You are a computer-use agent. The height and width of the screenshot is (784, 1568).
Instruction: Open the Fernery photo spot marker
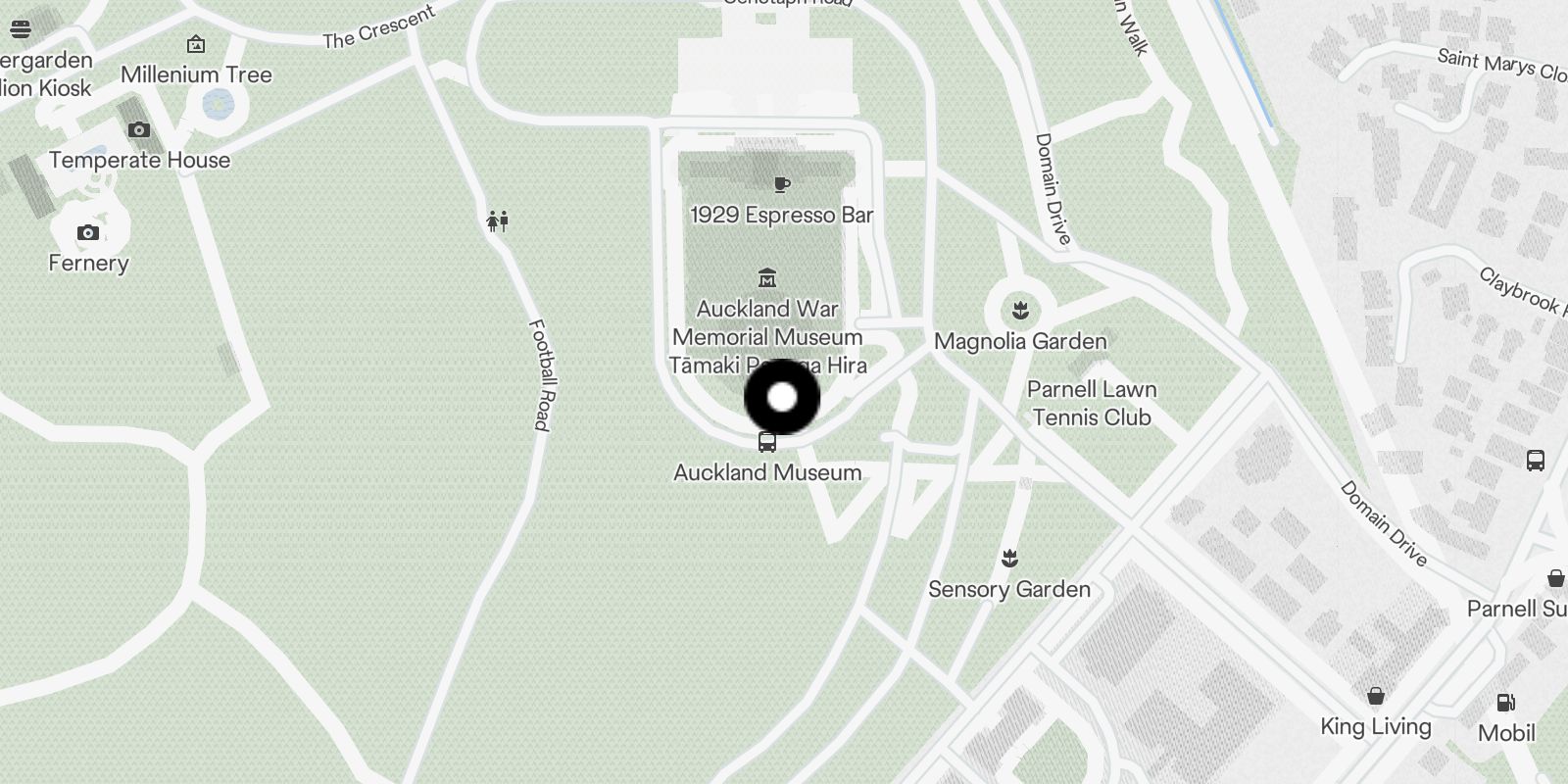coord(88,233)
